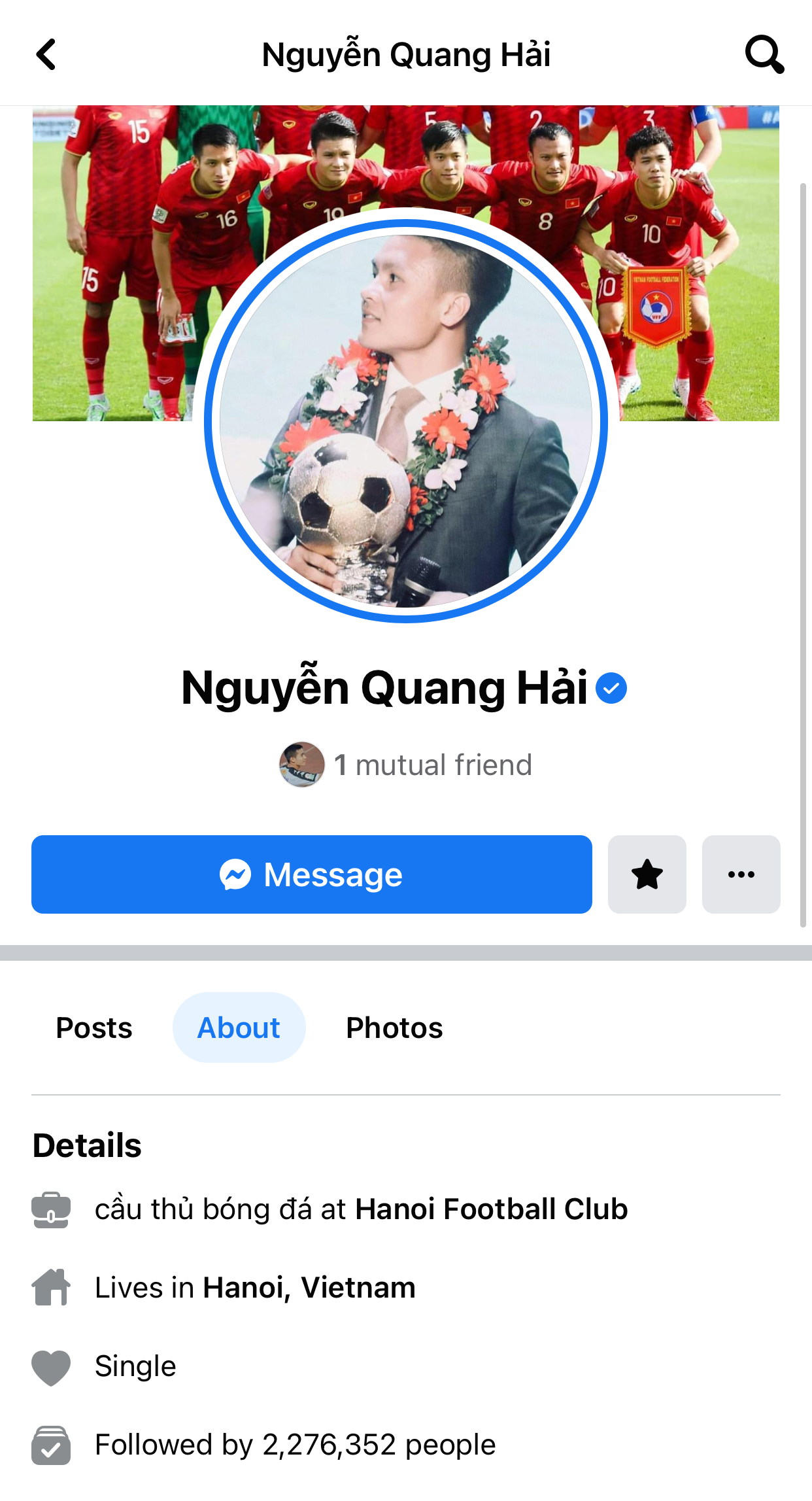Tap the star favorites button
Screen dimensions: 812x1501
tap(647, 874)
